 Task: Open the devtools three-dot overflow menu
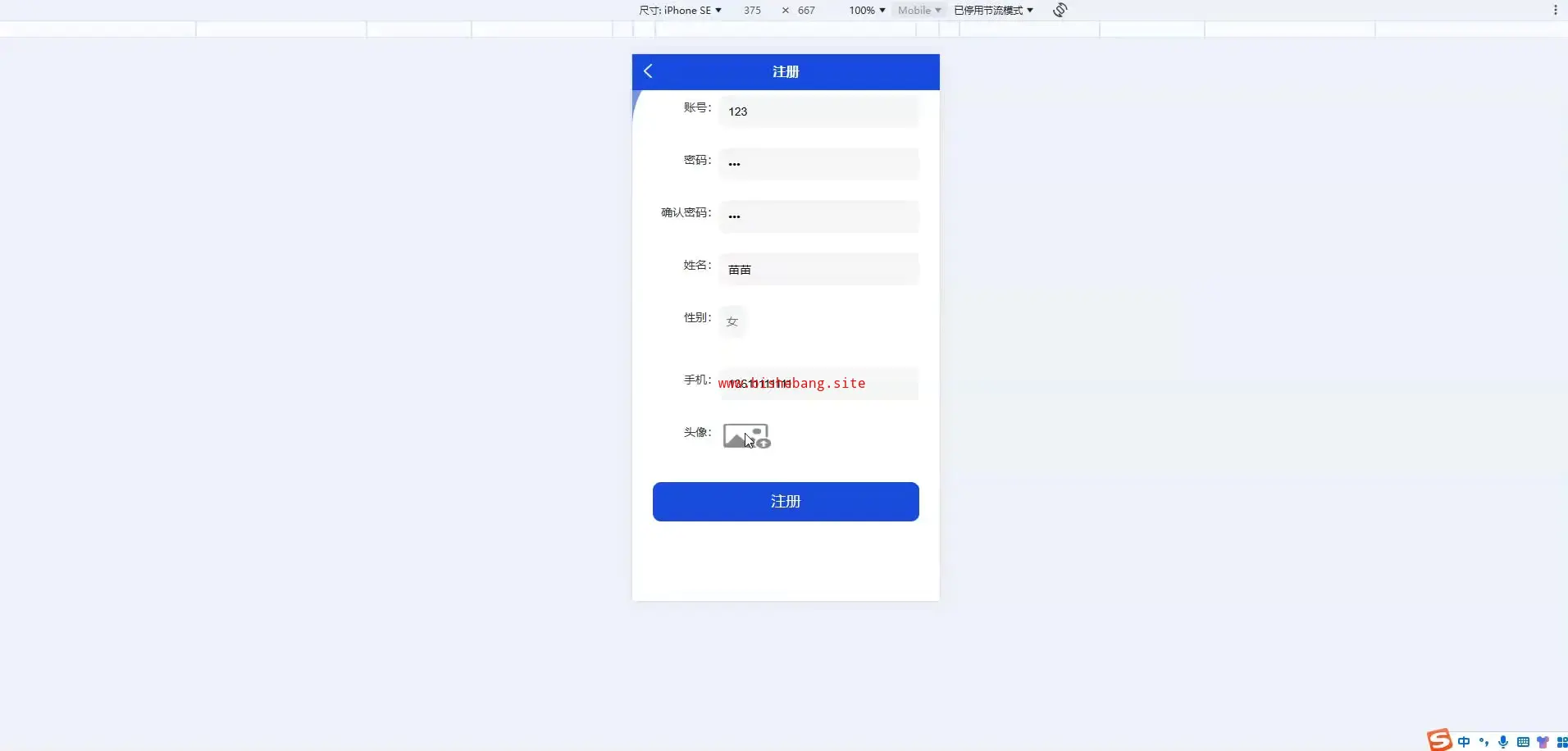tap(1555, 10)
